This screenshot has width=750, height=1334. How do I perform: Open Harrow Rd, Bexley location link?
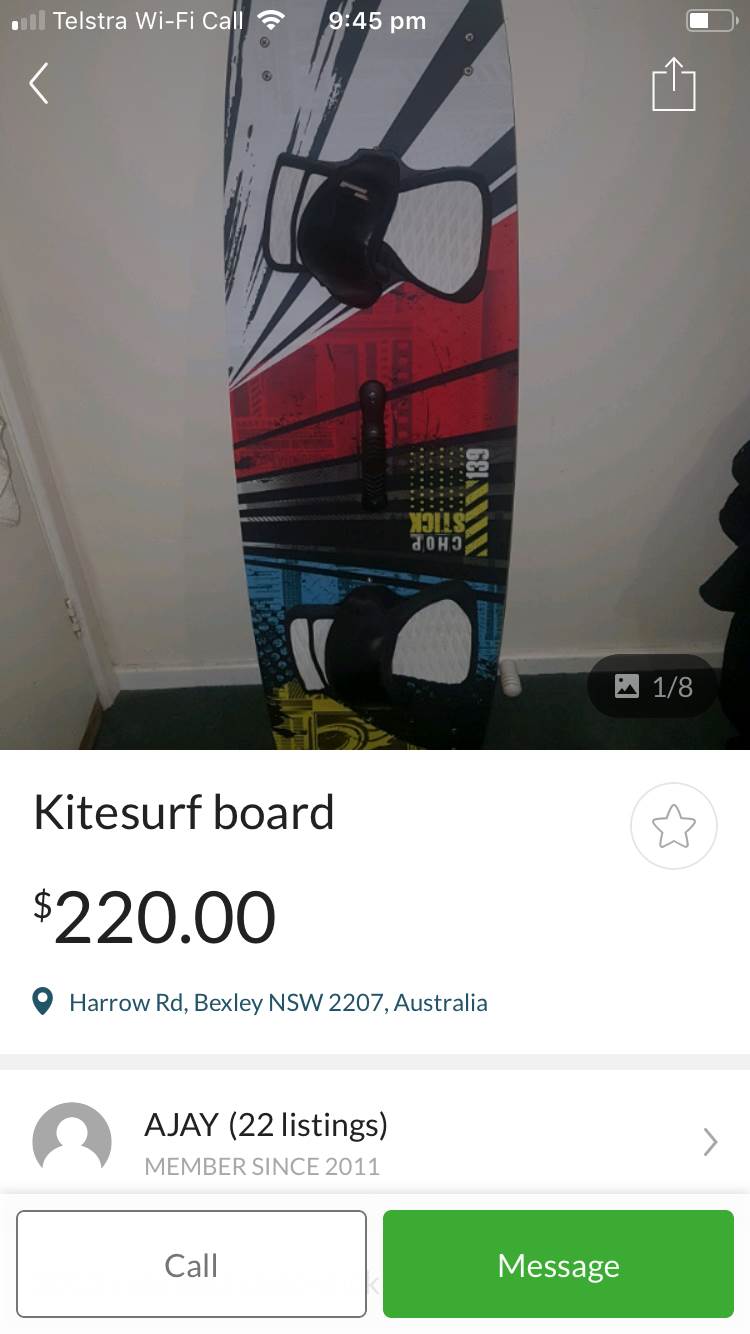(277, 1002)
